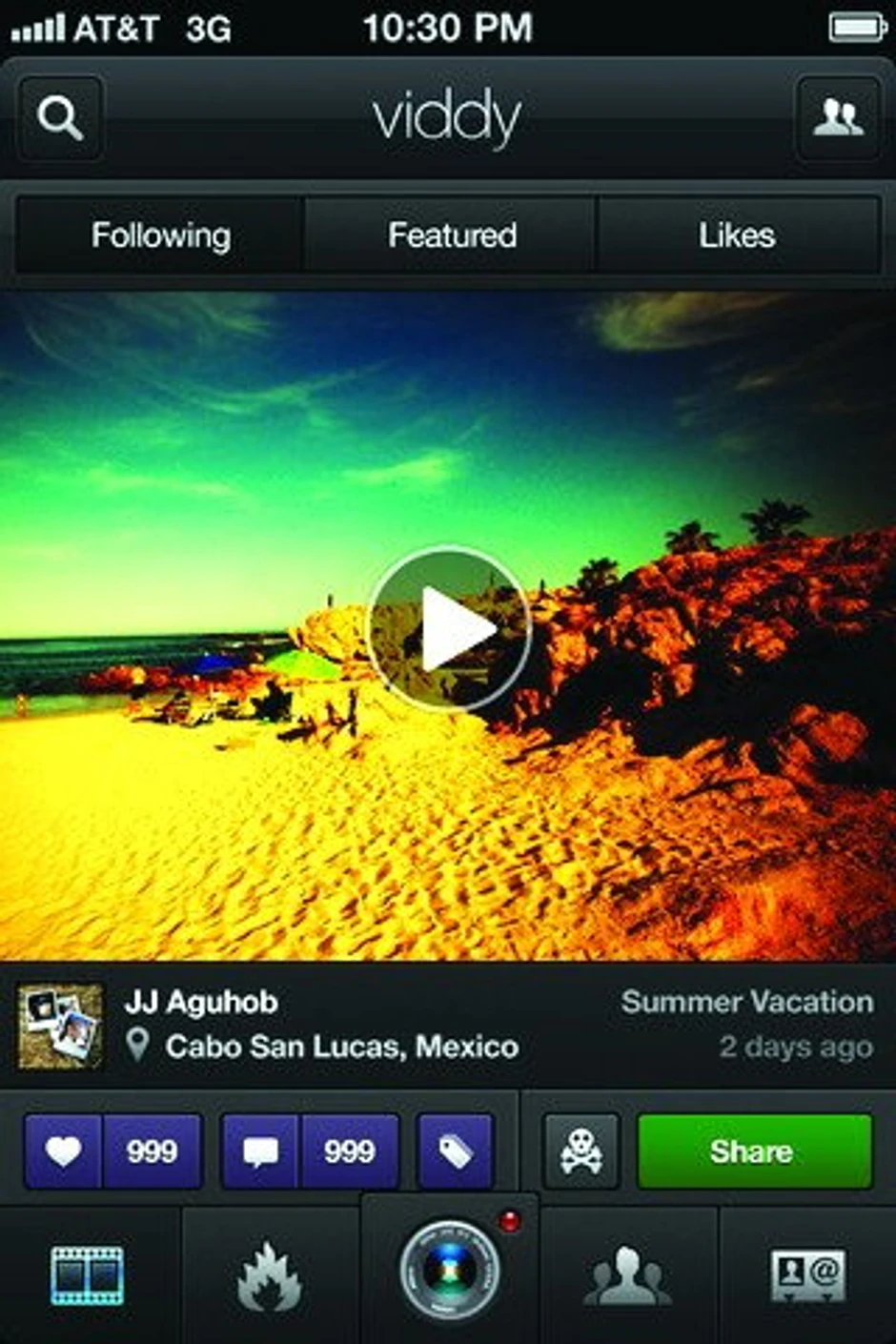Tap the tag icon button
The image size is (896, 1344).
[x=456, y=1151]
